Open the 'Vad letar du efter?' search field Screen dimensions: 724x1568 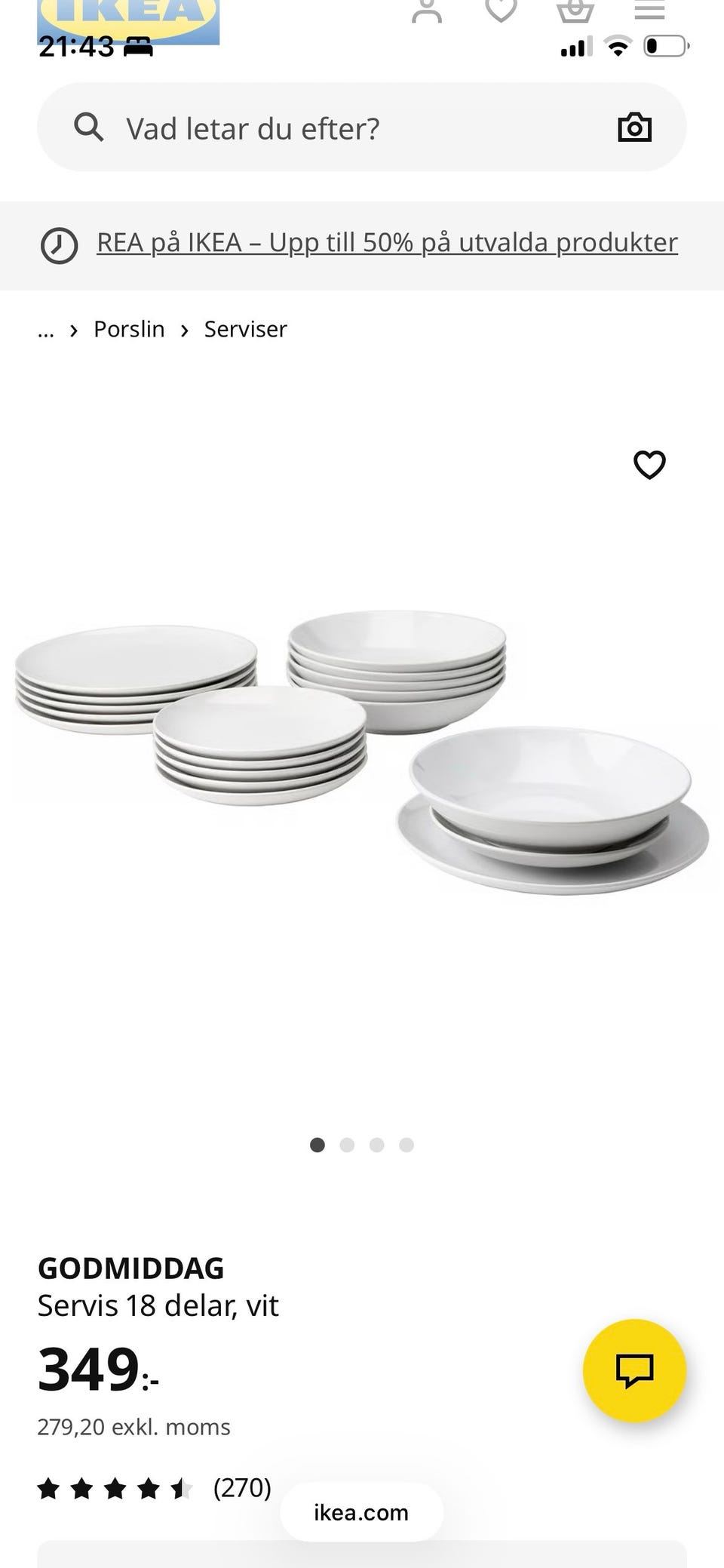pos(362,128)
